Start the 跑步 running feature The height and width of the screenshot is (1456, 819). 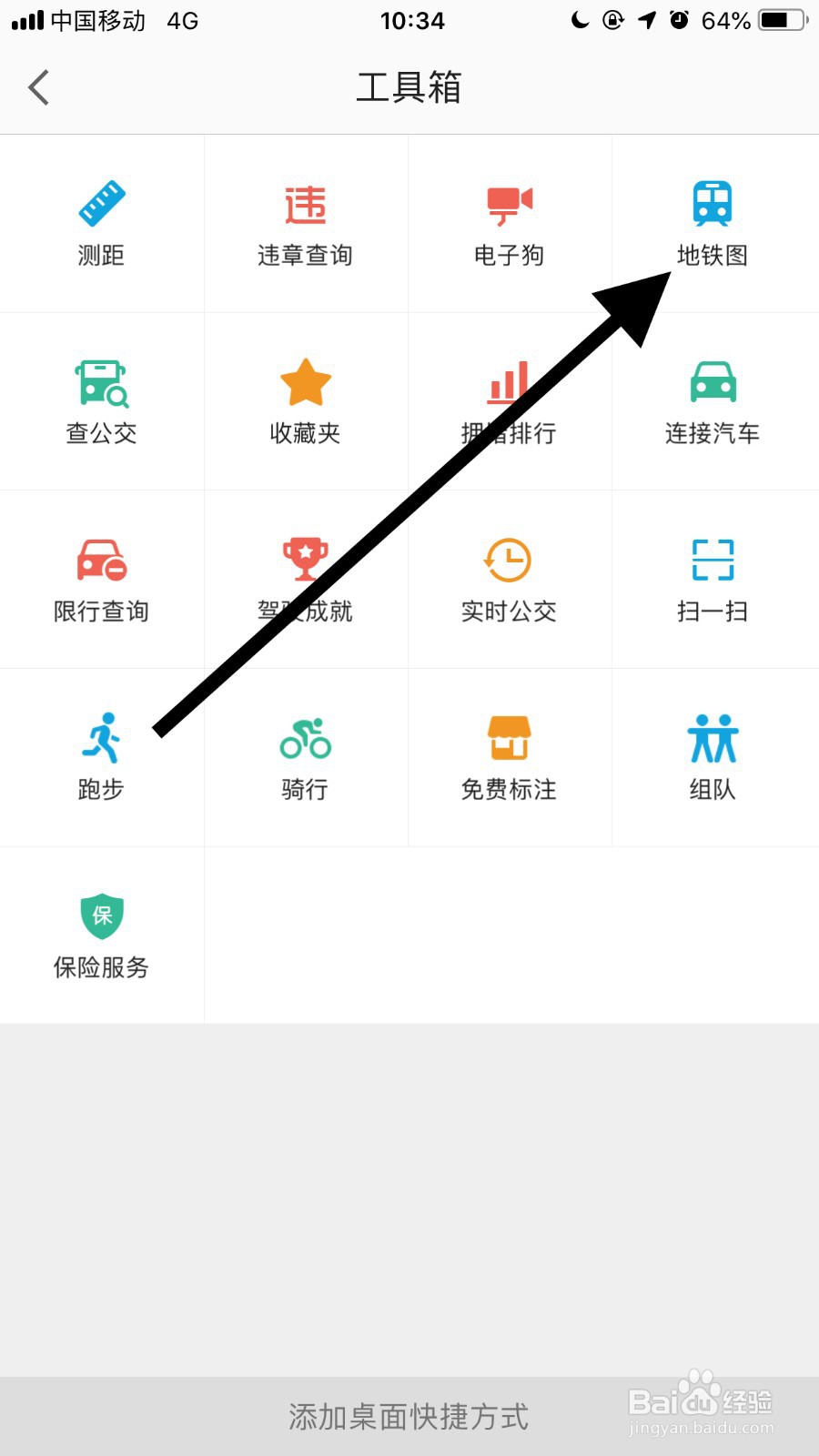pos(102,757)
